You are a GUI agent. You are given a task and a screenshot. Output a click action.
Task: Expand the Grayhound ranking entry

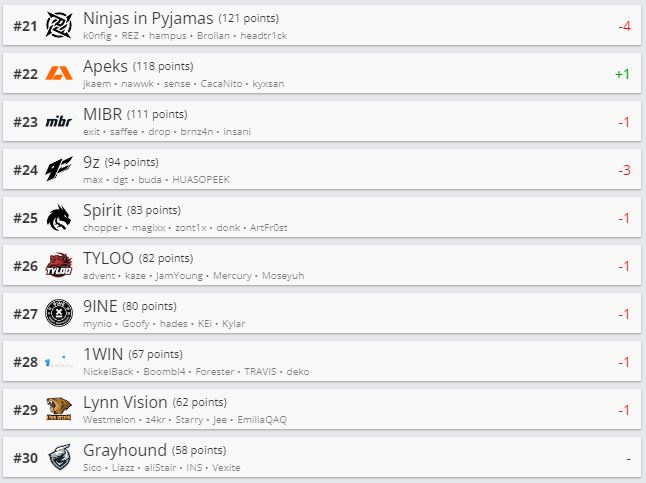pos(320,457)
